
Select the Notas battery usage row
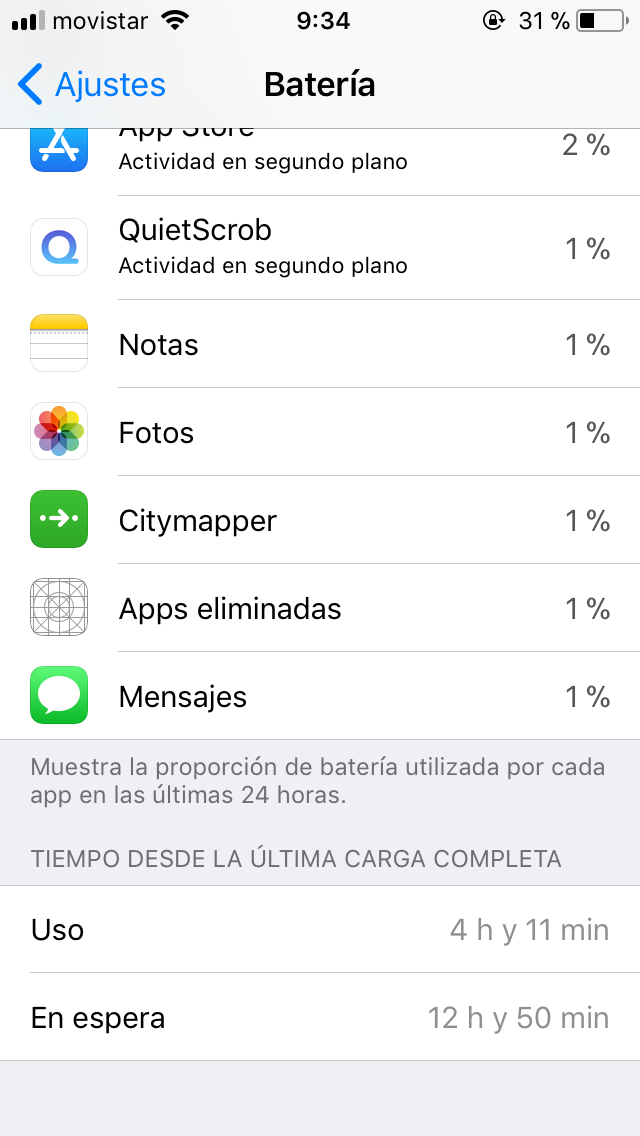(x=320, y=344)
